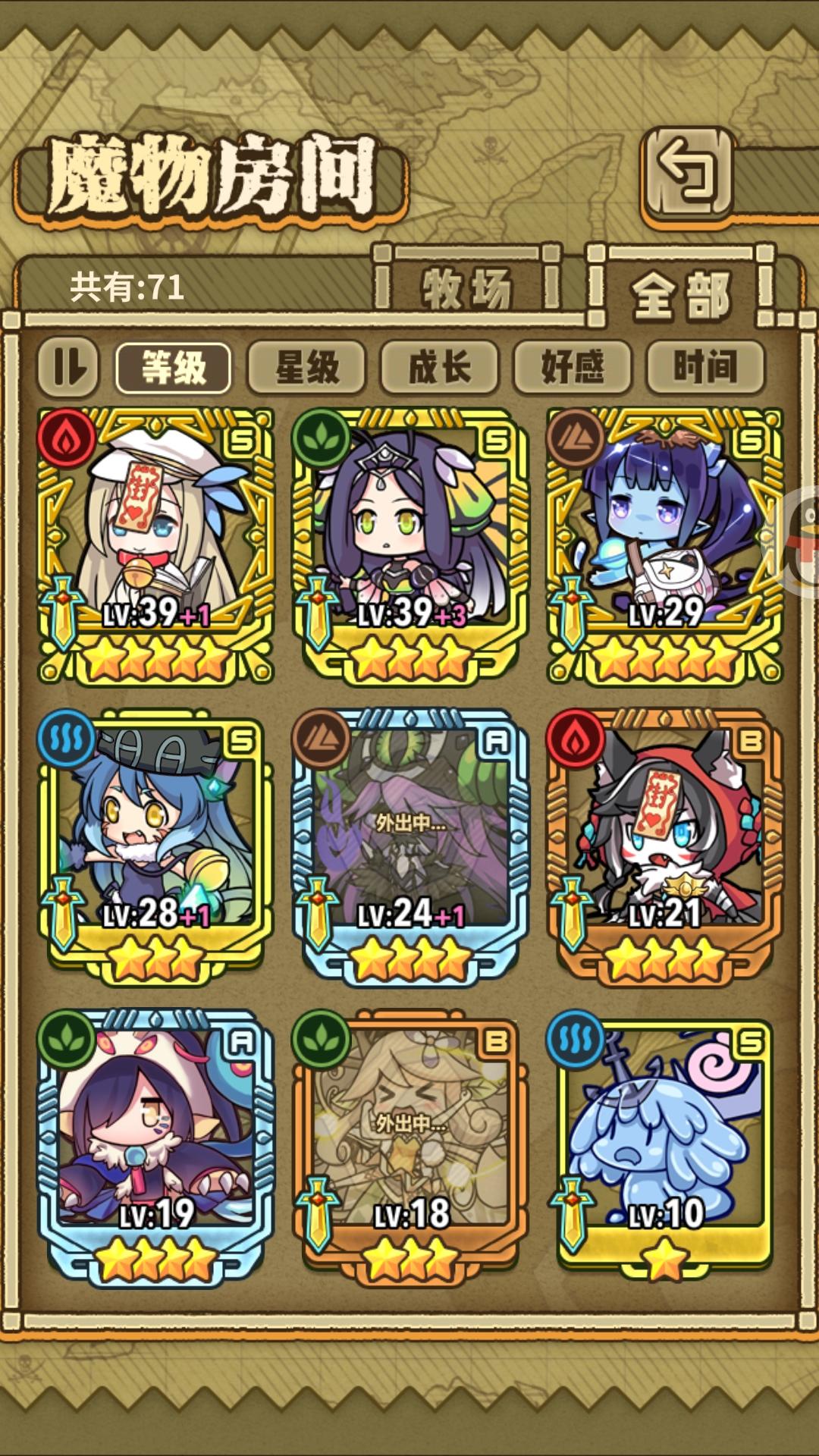Select the currently active 等级 sort option
This screenshot has height=1456, width=819.
click(171, 366)
